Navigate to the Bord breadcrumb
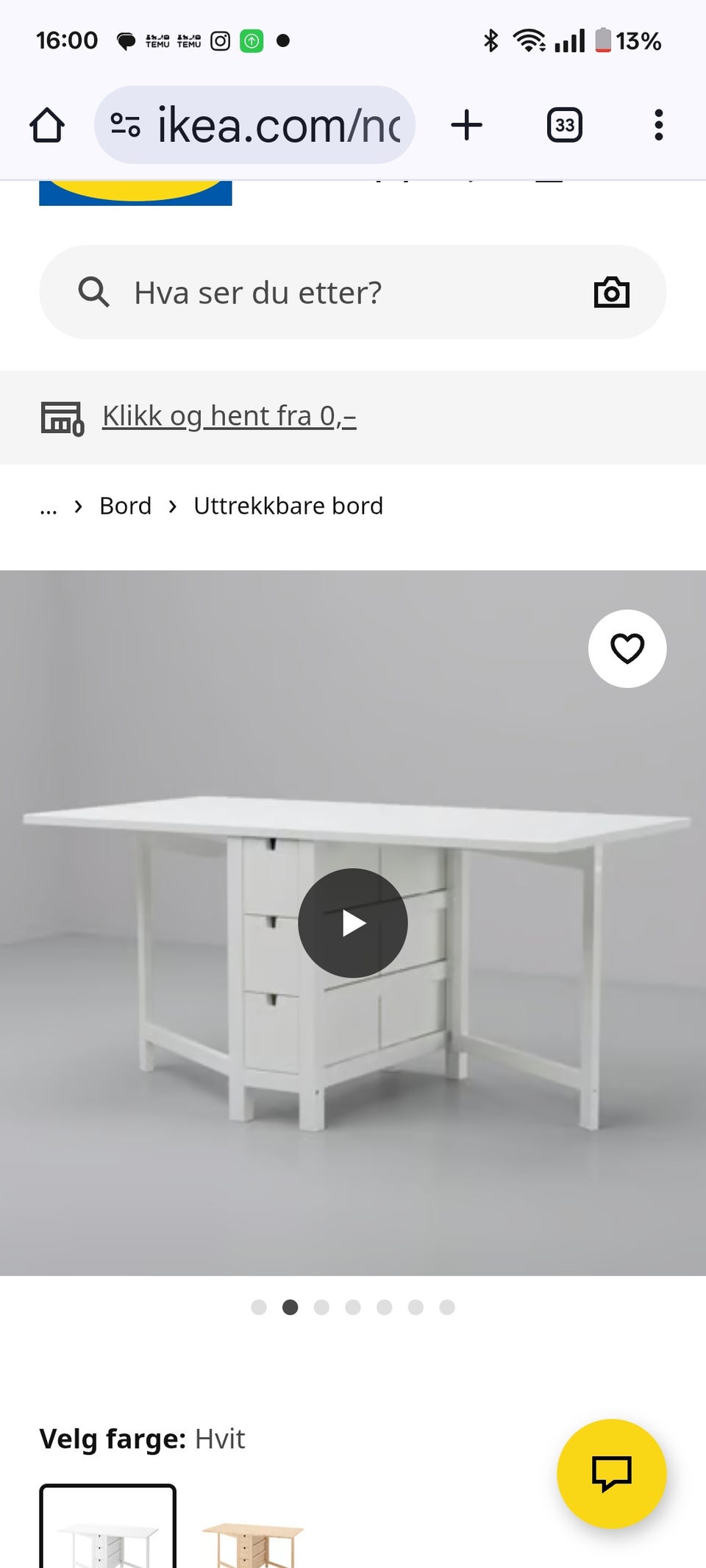The width and height of the screenshot is (706, 1568). (125, 506)
